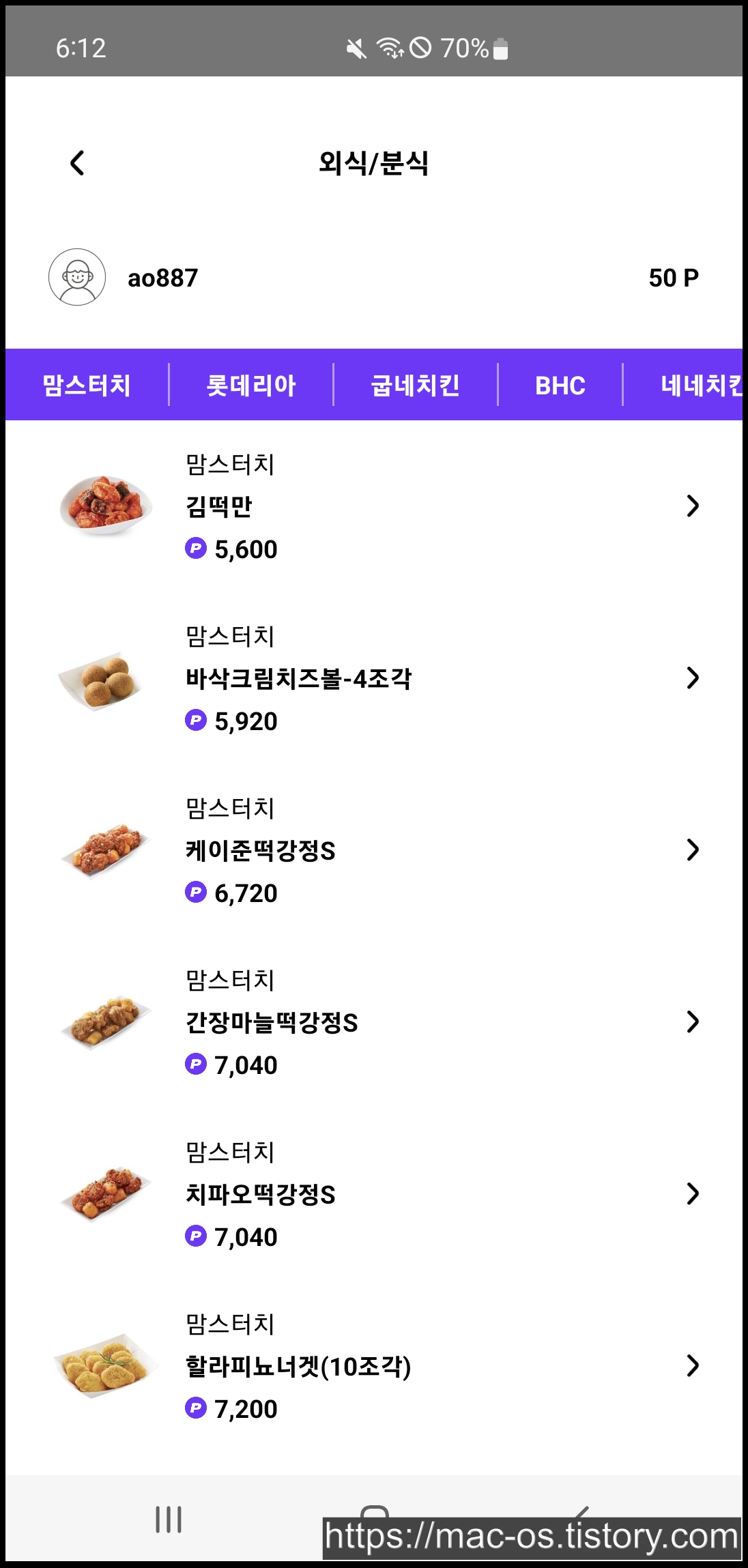Go back from 외식/분식 page
This screenshot has width=748, height=1568.
(x=78, y=163)
